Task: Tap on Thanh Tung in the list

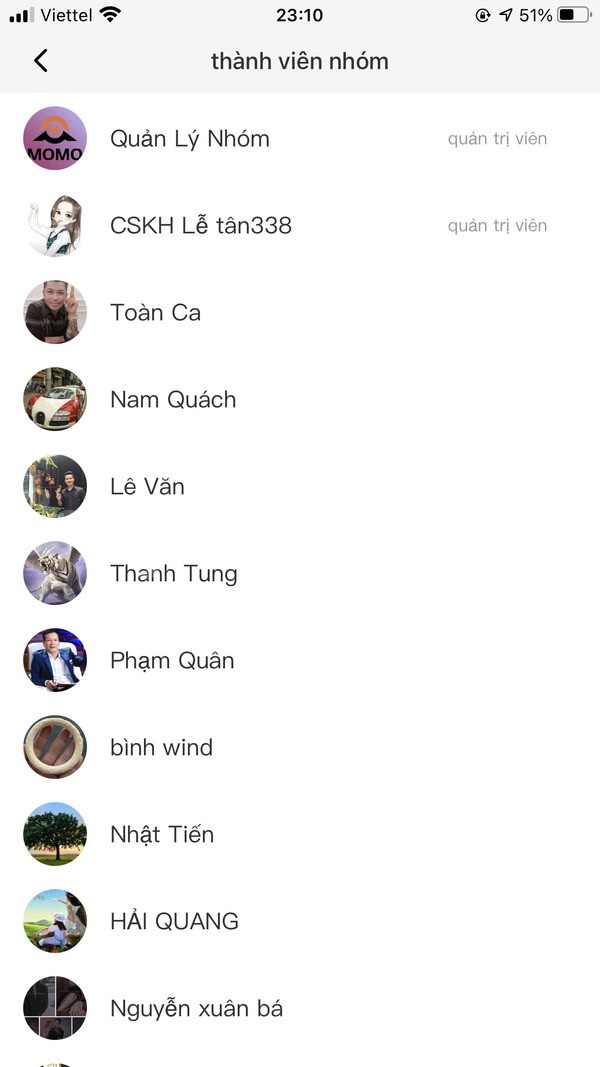Action: (300, 574)
